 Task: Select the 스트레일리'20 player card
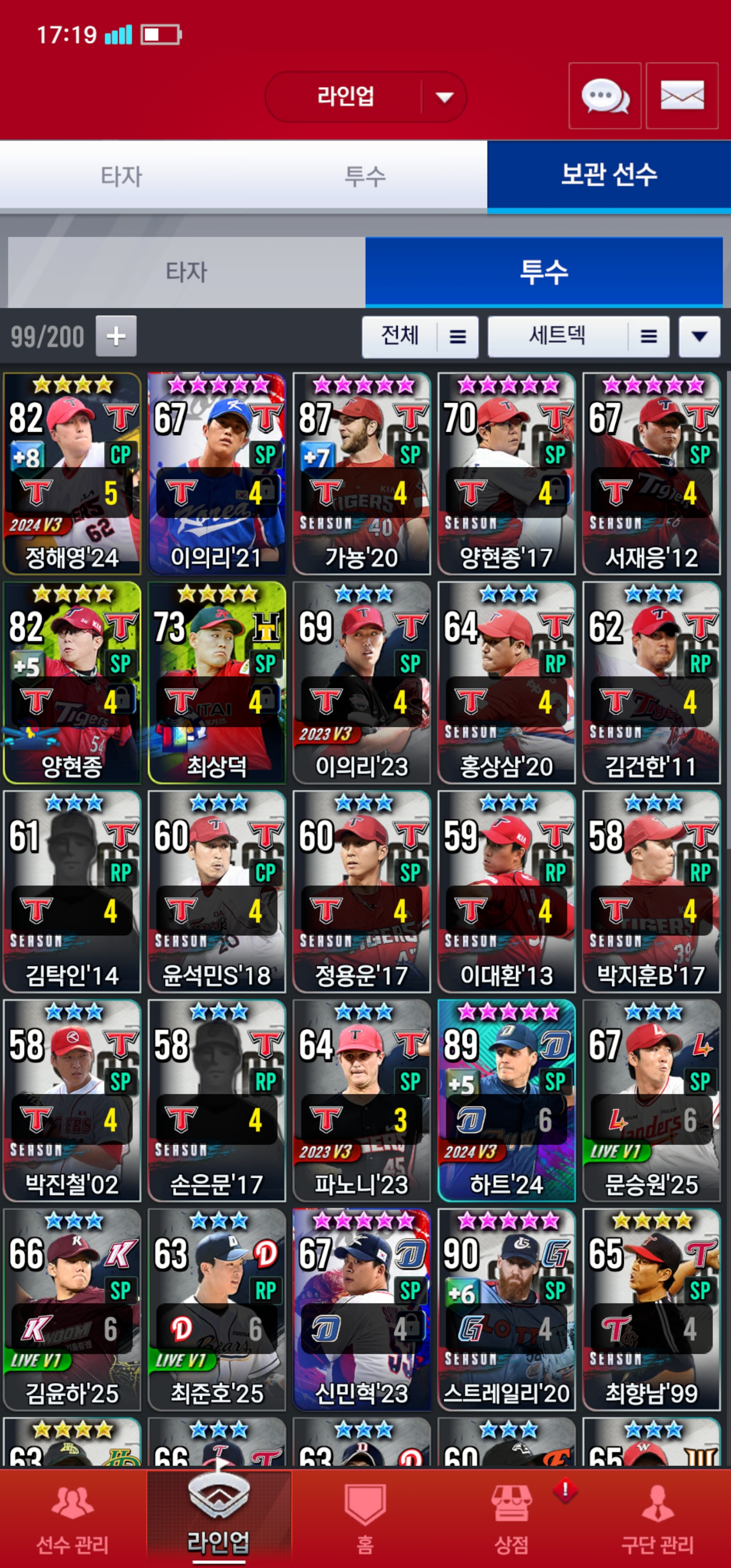(x=507, y=1309)
